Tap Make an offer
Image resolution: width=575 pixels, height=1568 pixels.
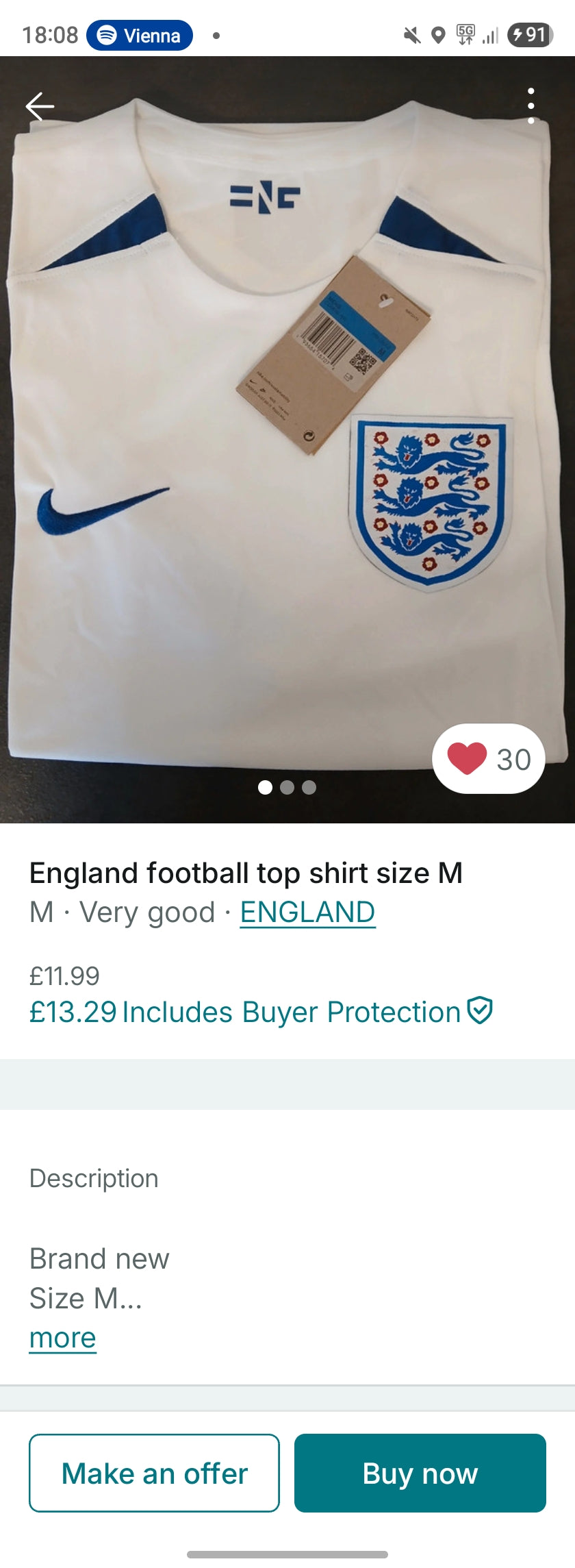click(x=154, y=1473)
